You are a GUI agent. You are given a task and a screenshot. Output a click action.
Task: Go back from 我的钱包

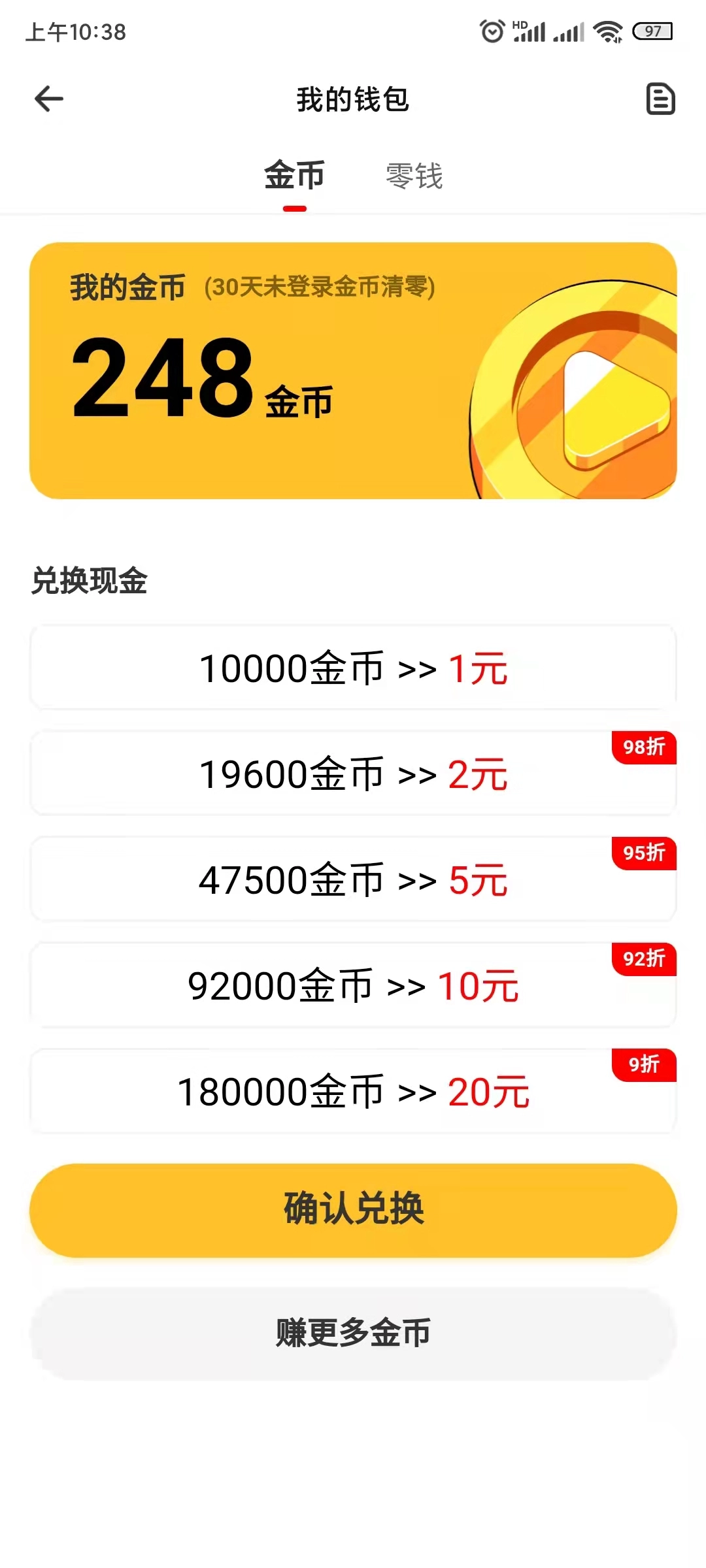pyautogui.click(x=49, y=99)
